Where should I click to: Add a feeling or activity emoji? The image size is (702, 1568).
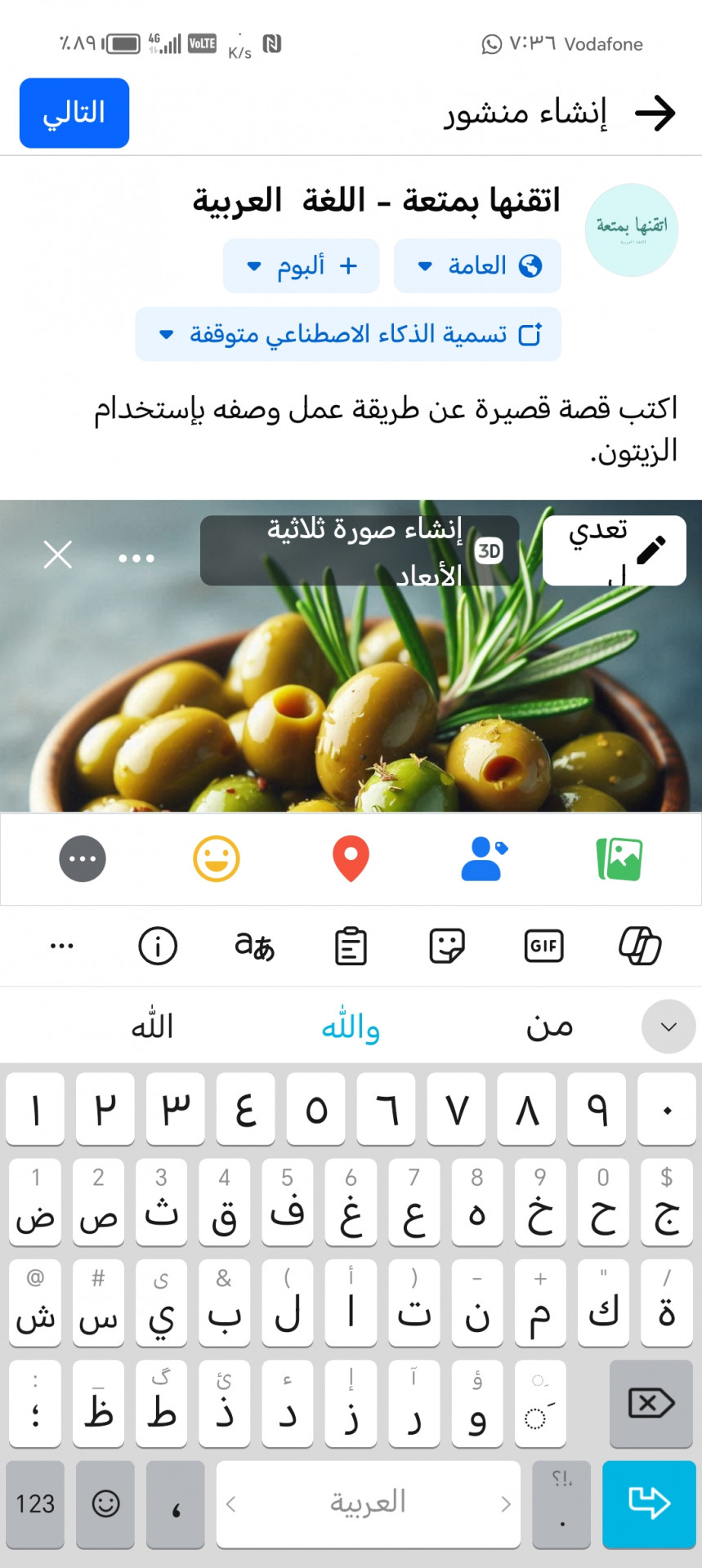coord(217,859)
